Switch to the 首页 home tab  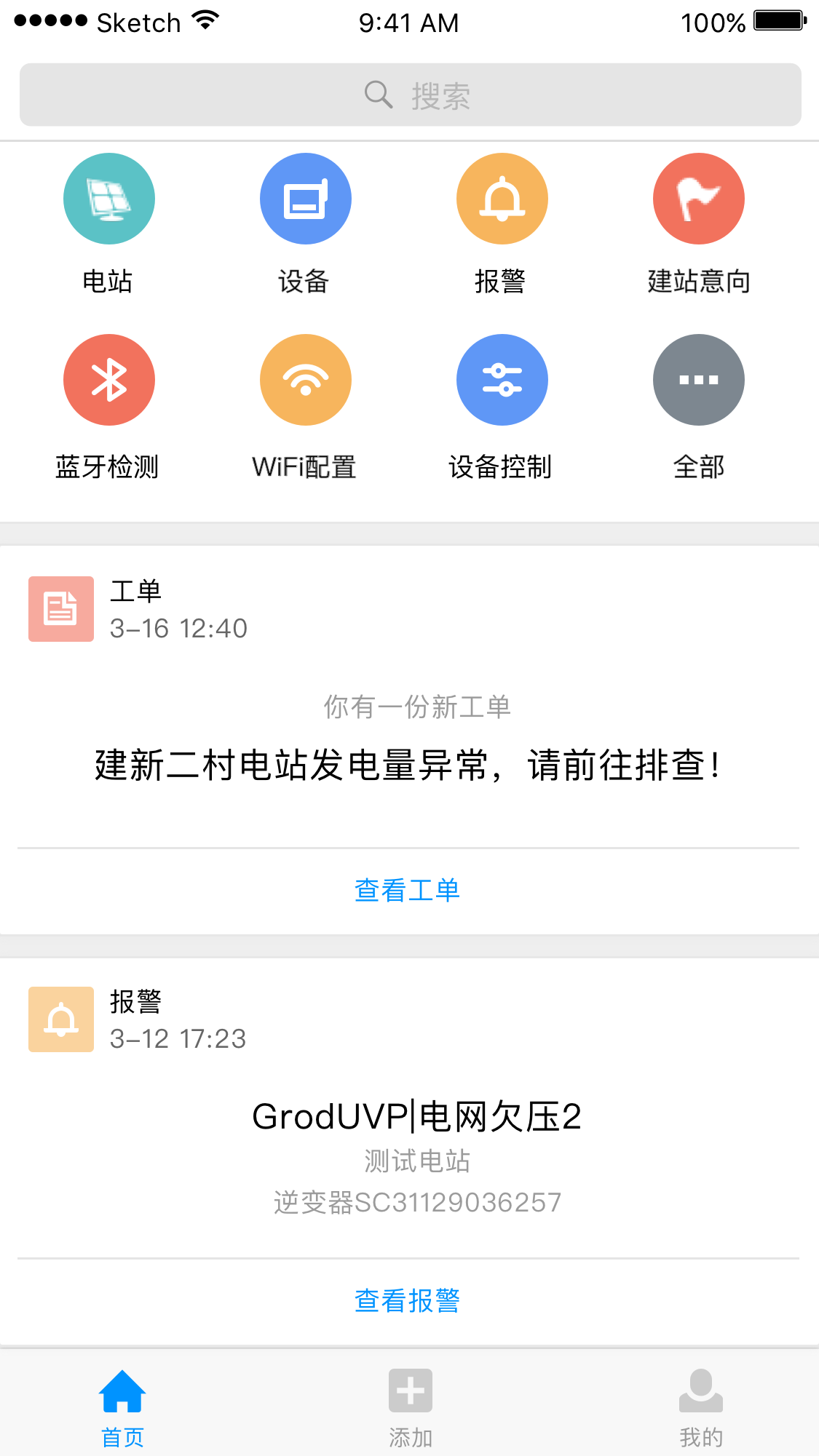[122, 1407]
